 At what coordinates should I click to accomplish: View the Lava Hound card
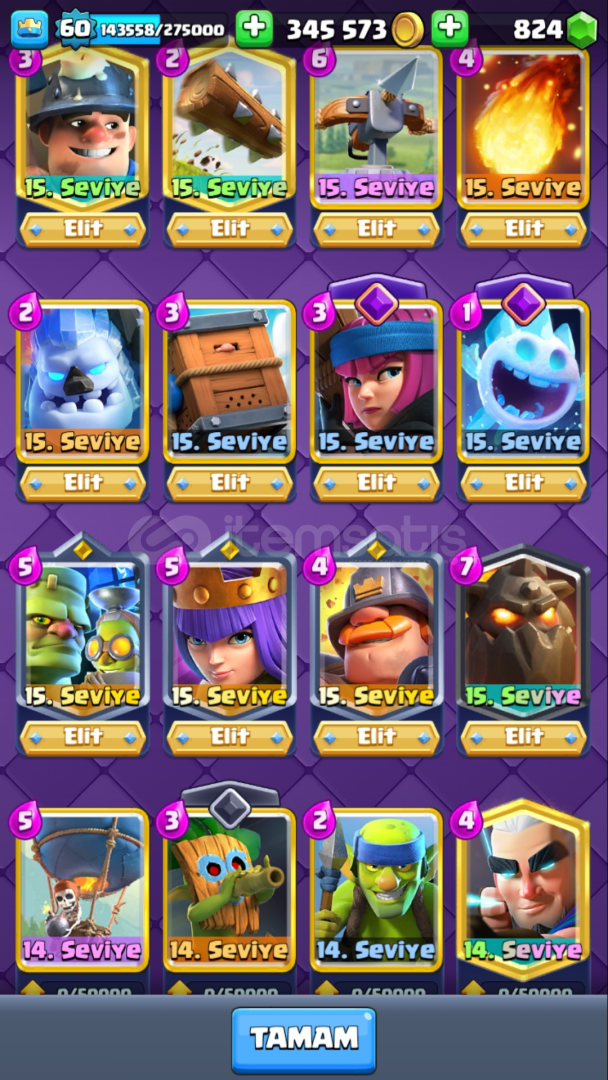523,634
